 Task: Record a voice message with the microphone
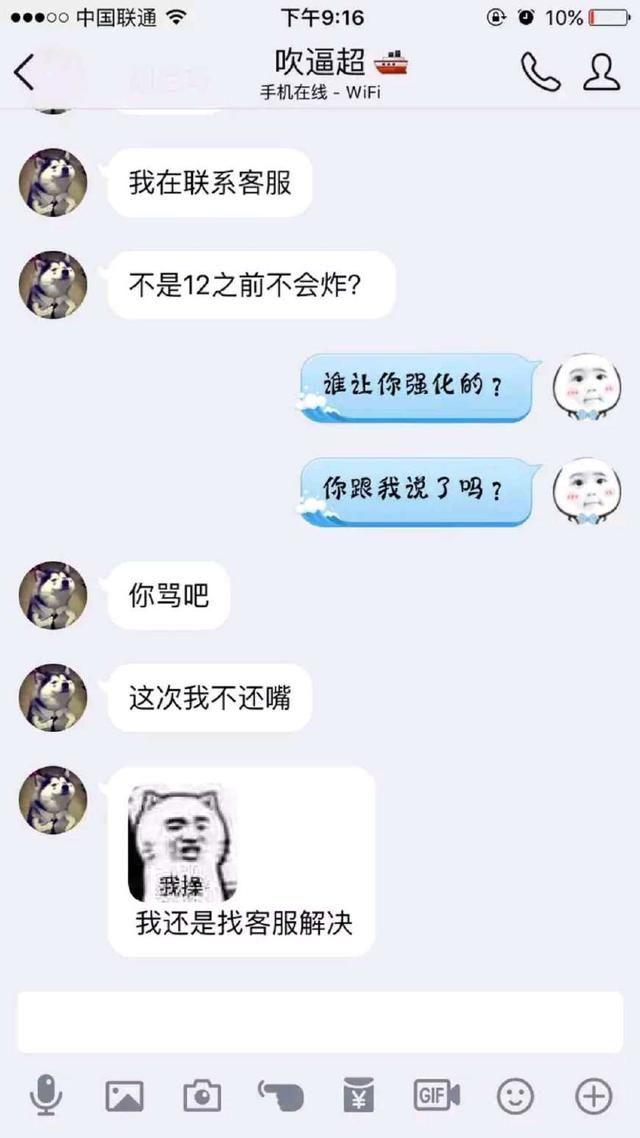tap(45, 1096)
